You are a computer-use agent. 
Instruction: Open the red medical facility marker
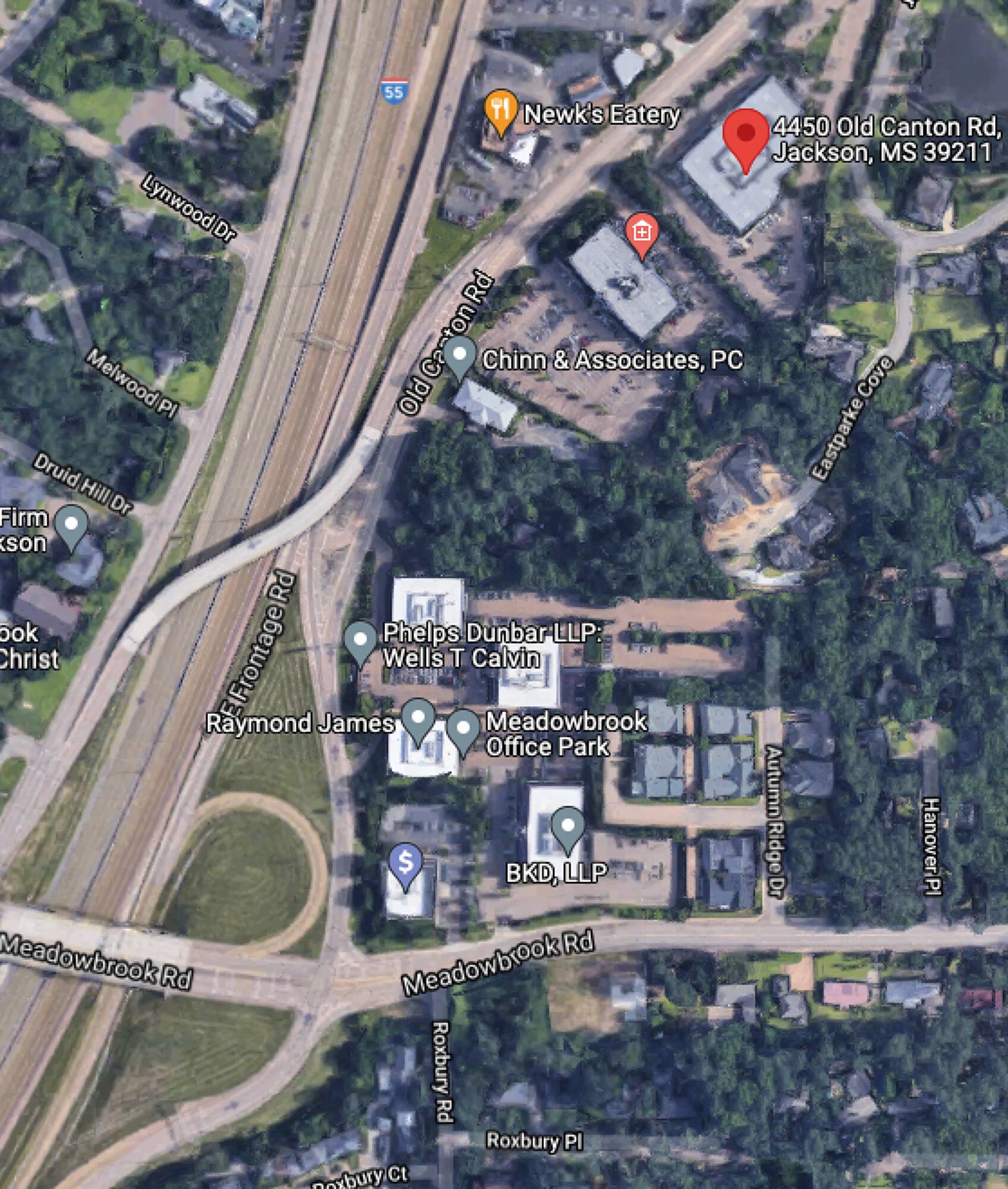(x=641, y=235)
